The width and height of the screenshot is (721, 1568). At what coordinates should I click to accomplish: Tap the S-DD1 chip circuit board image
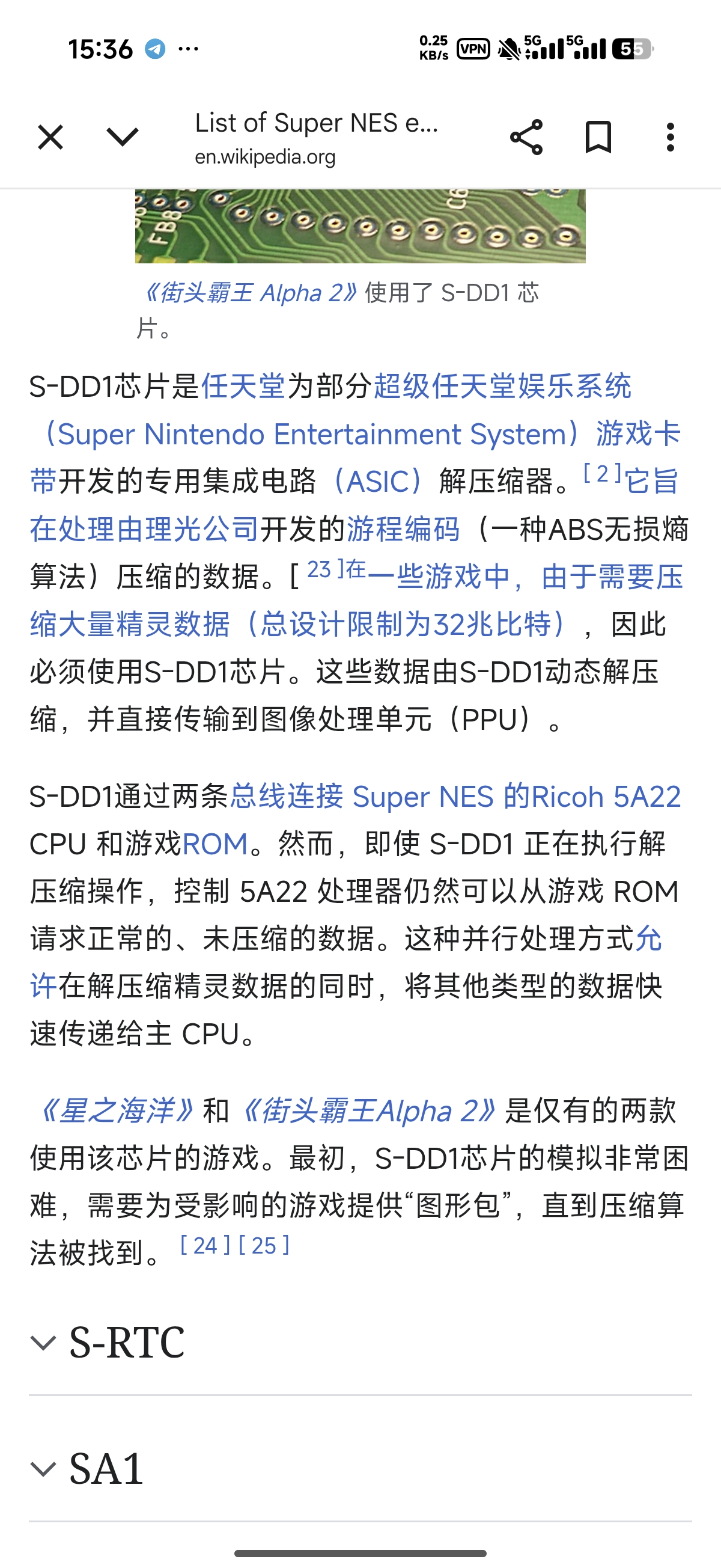(360, 227)
